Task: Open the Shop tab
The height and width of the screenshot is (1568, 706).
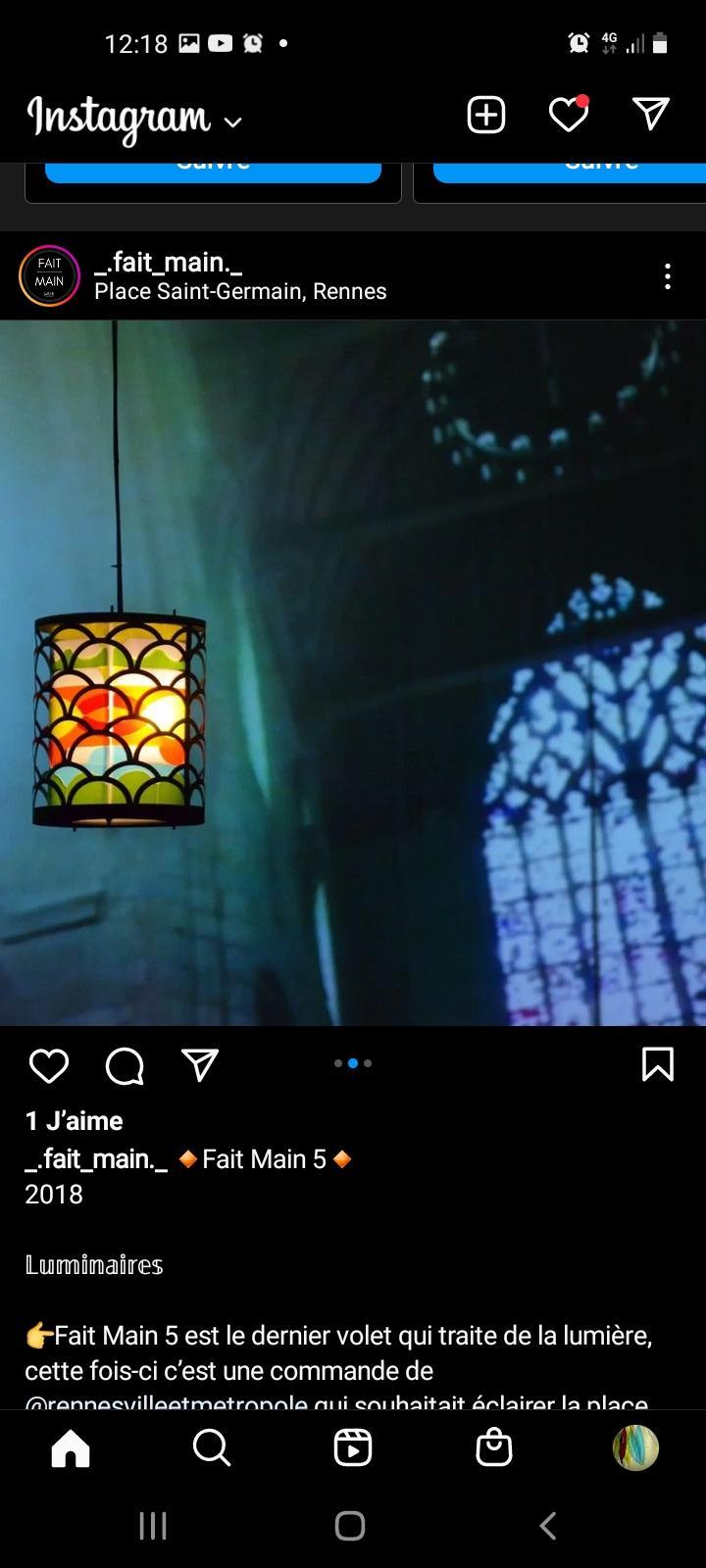Action: click(x=494, y=1447)
